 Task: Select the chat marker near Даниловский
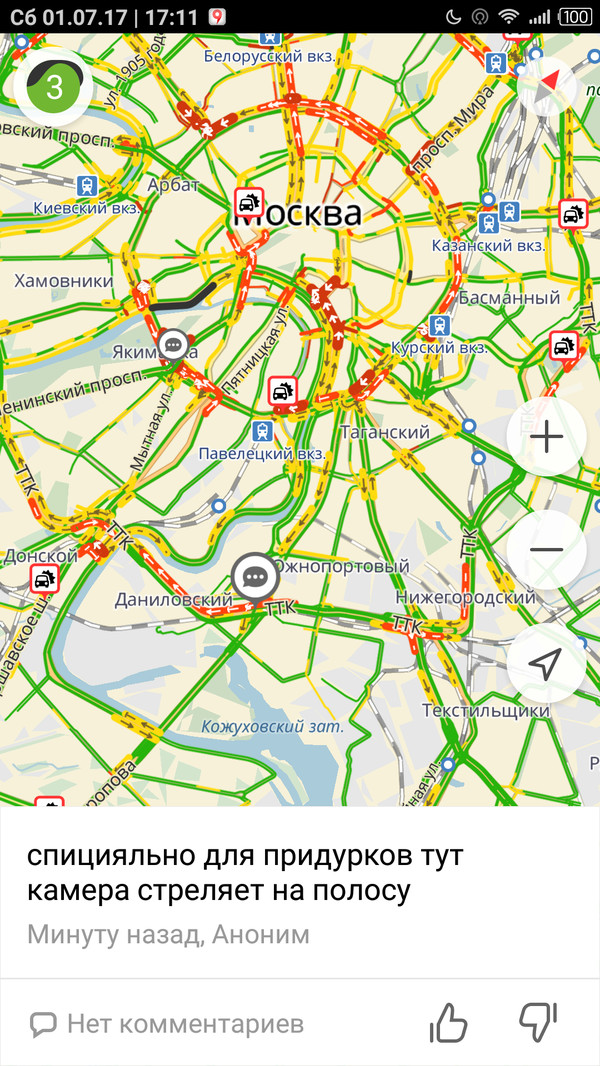tap(256, 577)
